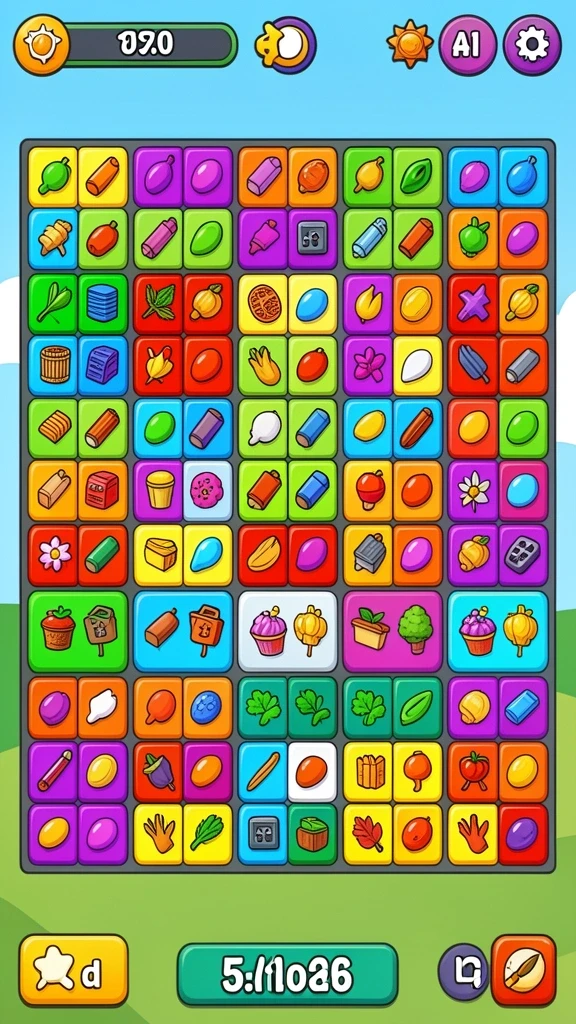This screenshot has height=1024, width=576.
Task: Tap the purple AI button
Action: pyautogui.click(x=467, y=44)
